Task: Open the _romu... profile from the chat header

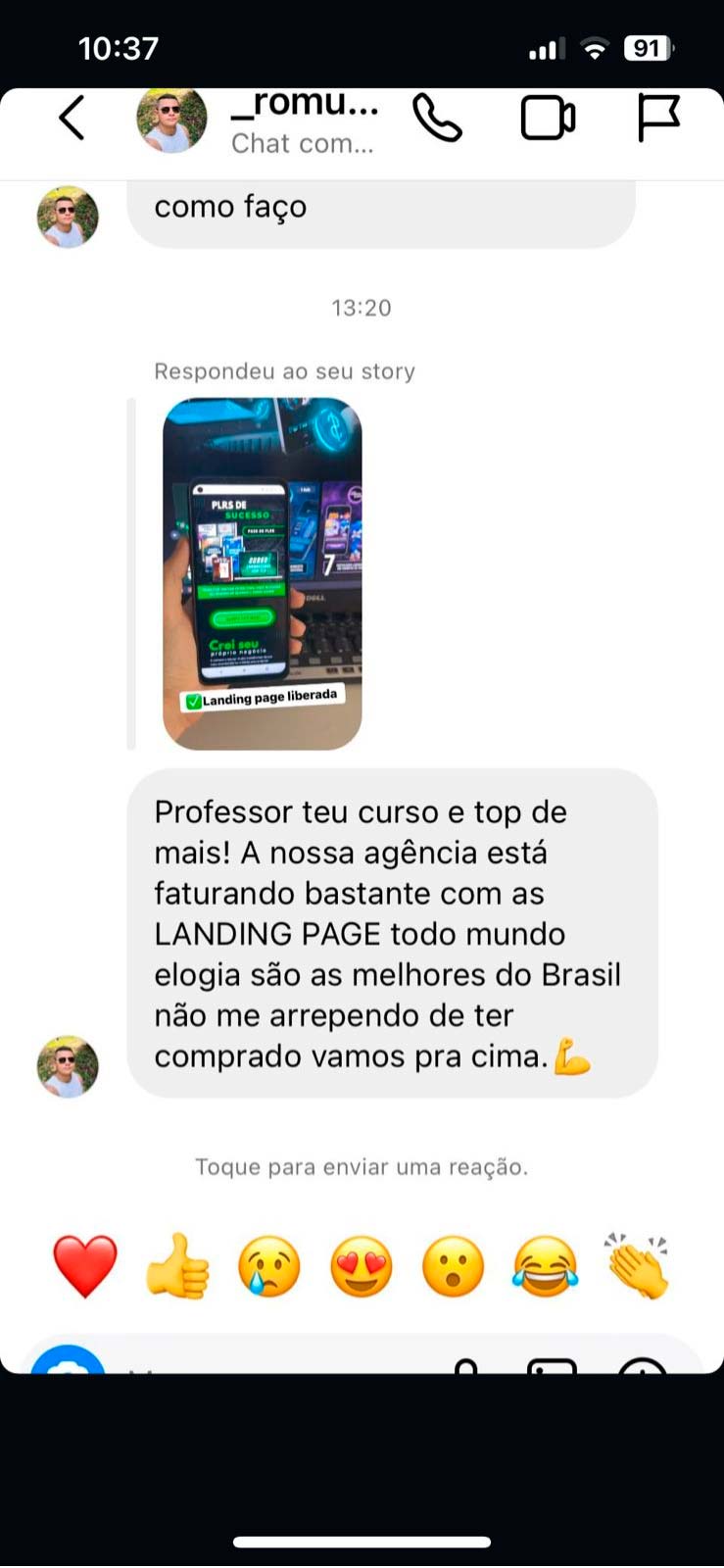Action: [x=304, y=122]
